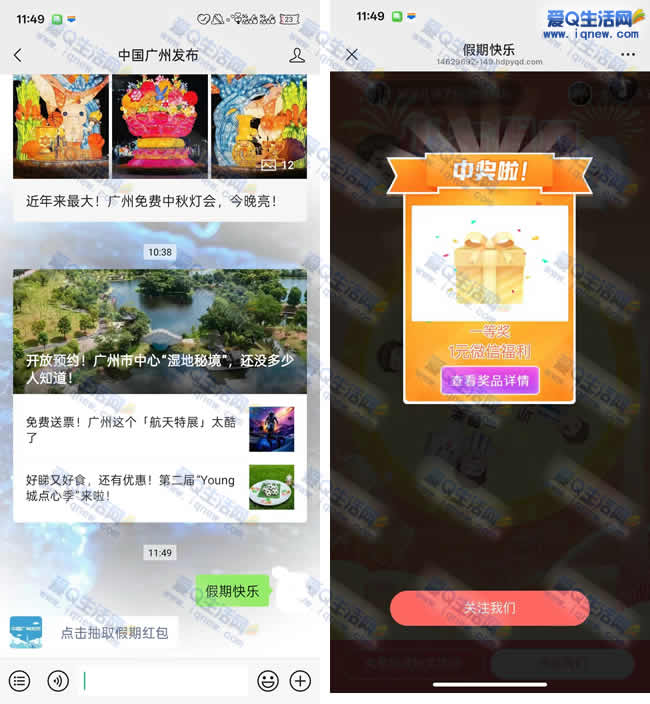
Task: Open the emoji picker
Action: click(267, 681)
